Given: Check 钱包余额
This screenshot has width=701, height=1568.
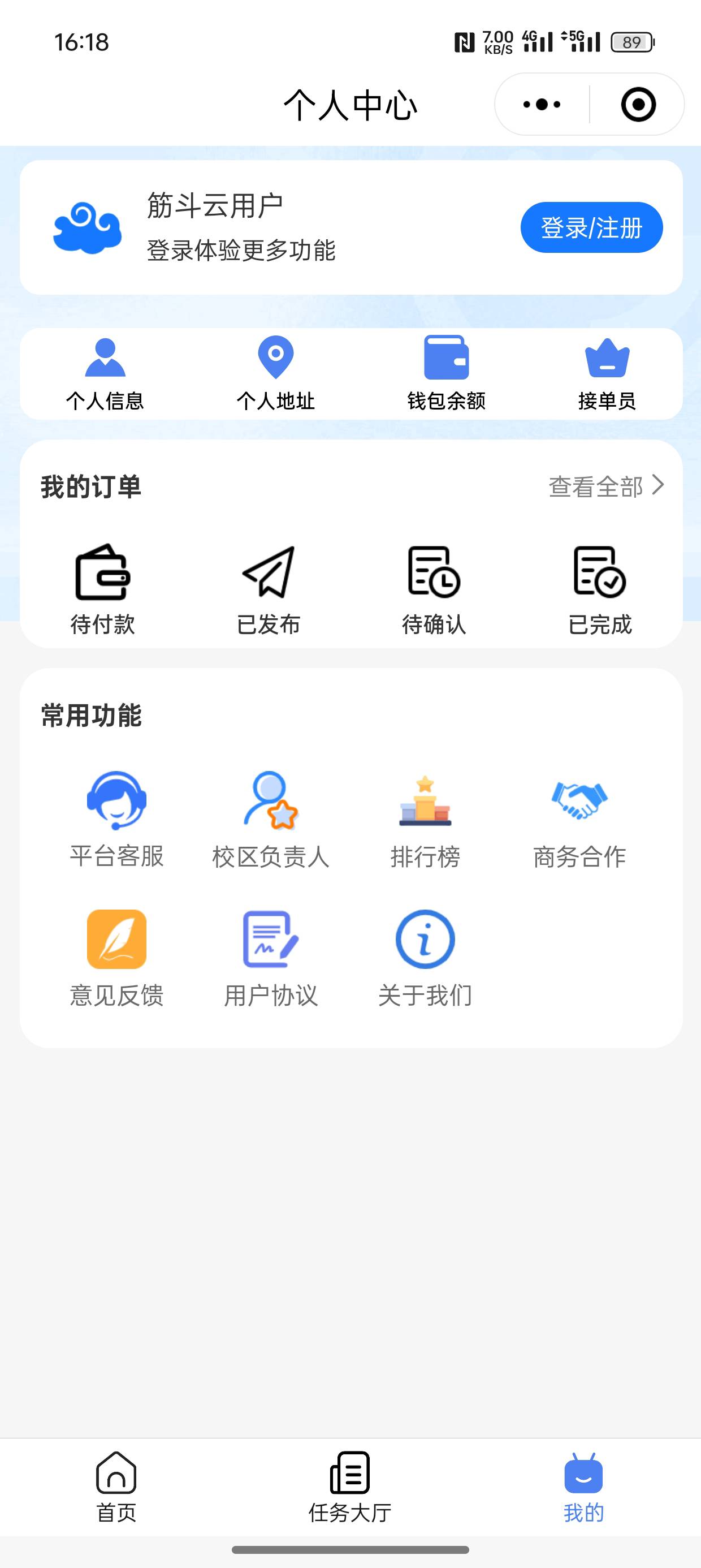Looking at the screenshot, I should pyautogui.click(x=446, y=374).
